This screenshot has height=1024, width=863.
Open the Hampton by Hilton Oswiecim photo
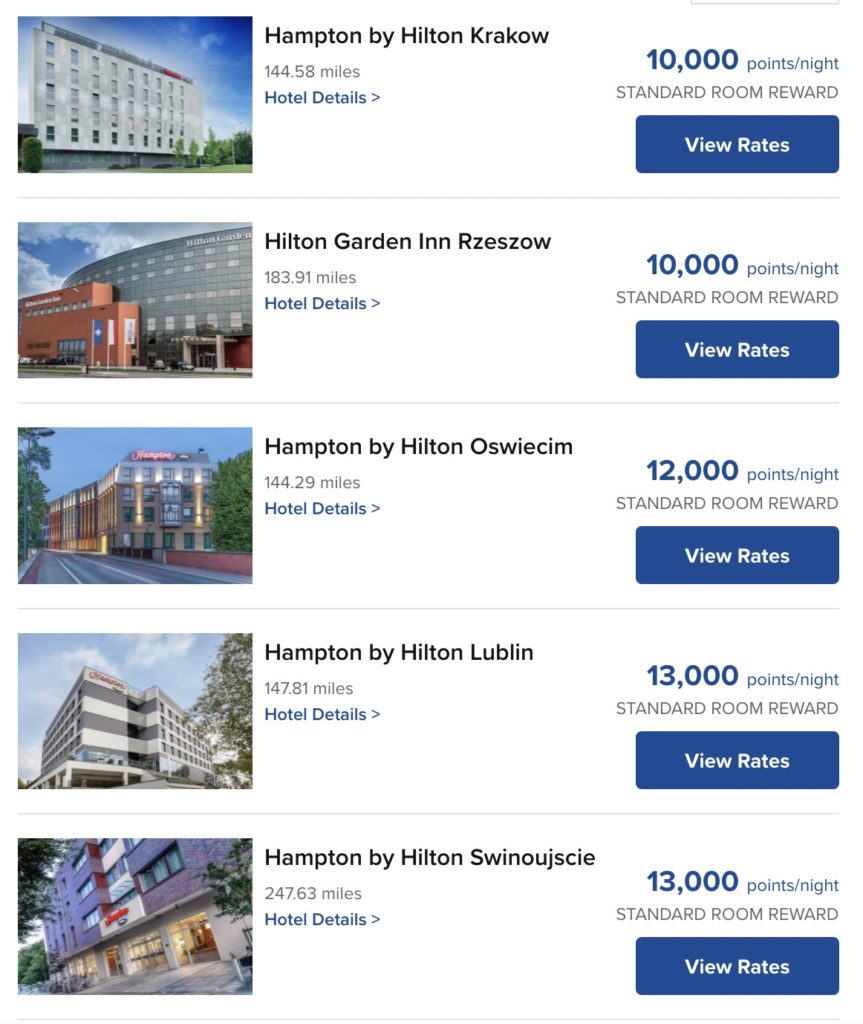[135, 505]
